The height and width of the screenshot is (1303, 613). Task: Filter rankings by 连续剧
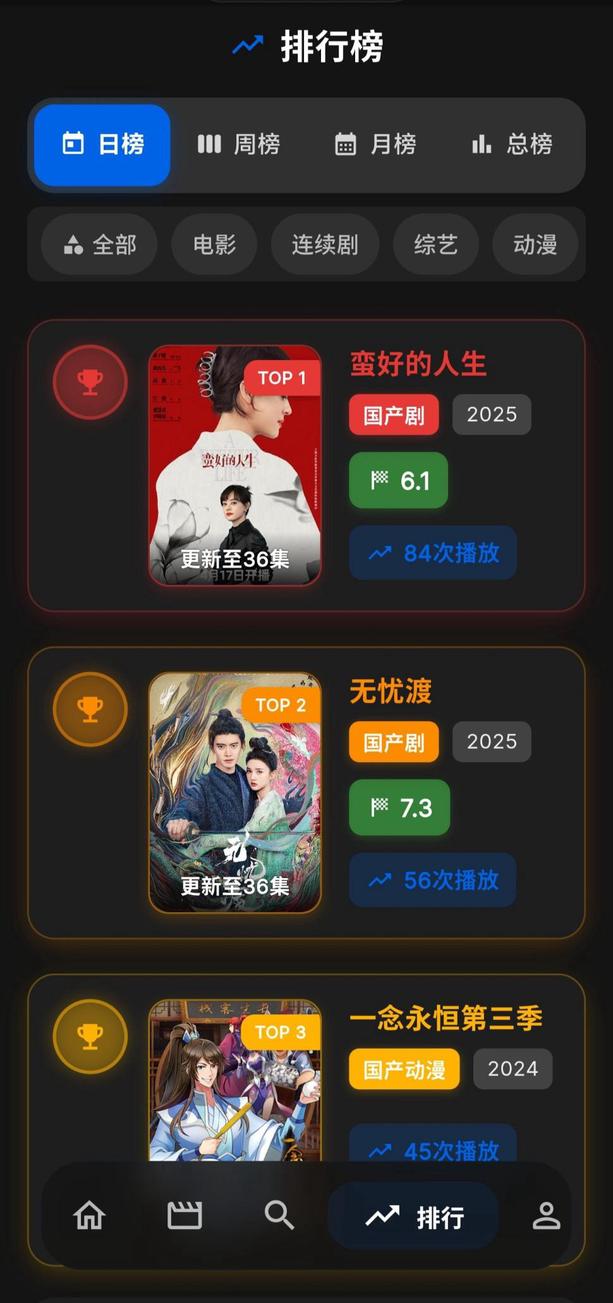click(x=325, y=245)
